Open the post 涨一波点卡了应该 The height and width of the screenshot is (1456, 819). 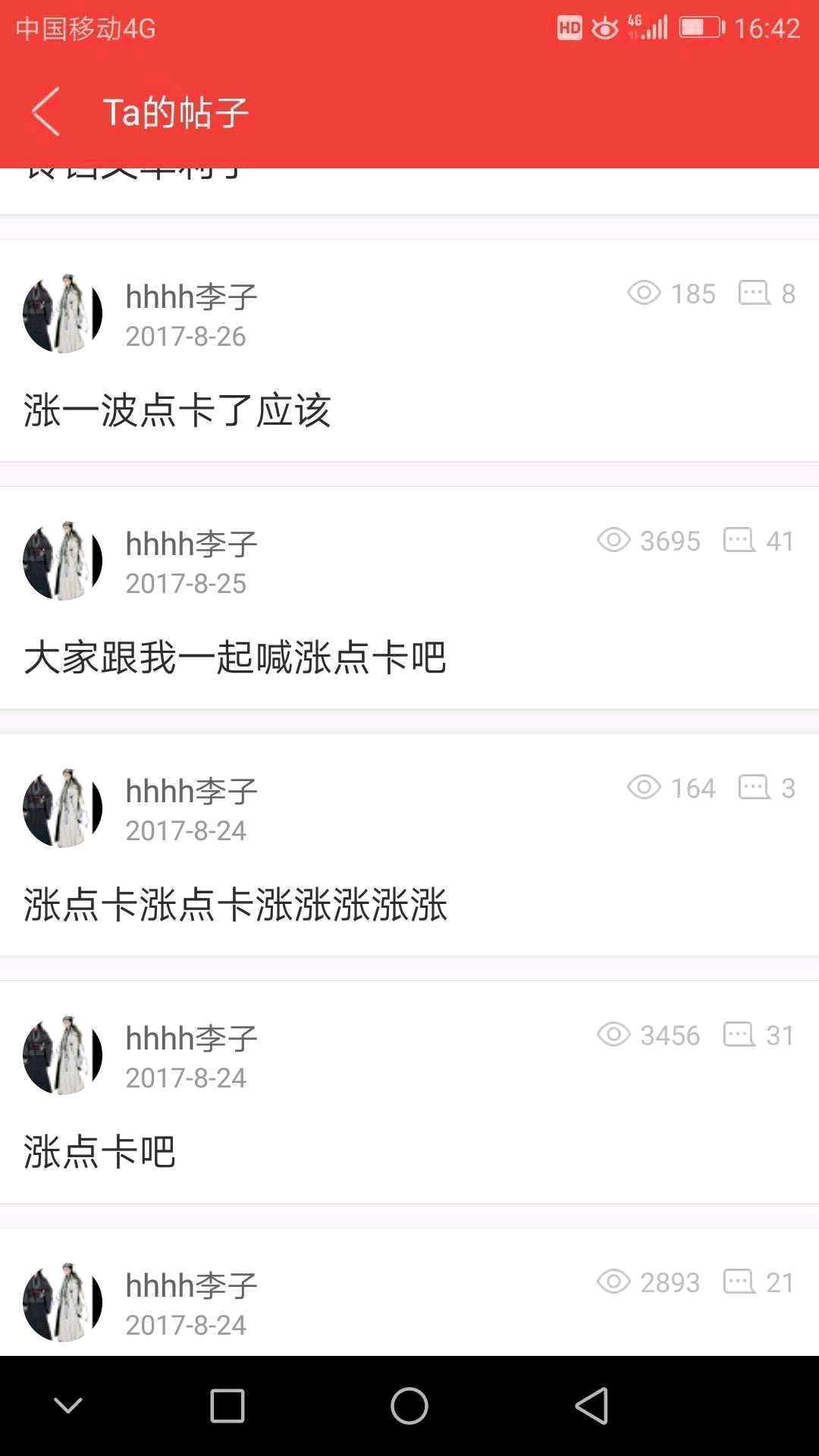(177, 411)
